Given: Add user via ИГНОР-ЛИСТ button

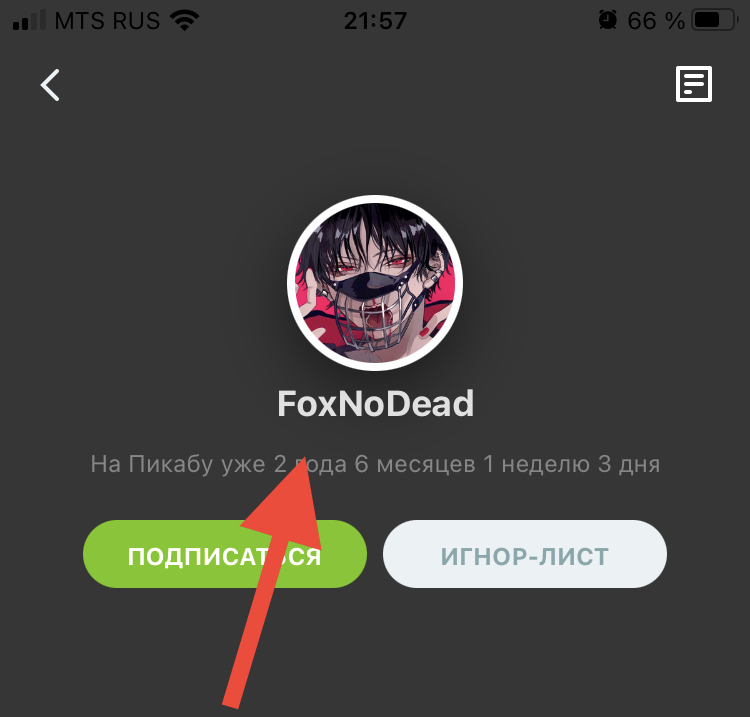Looking at the screenshot, I should coord(524,556).
